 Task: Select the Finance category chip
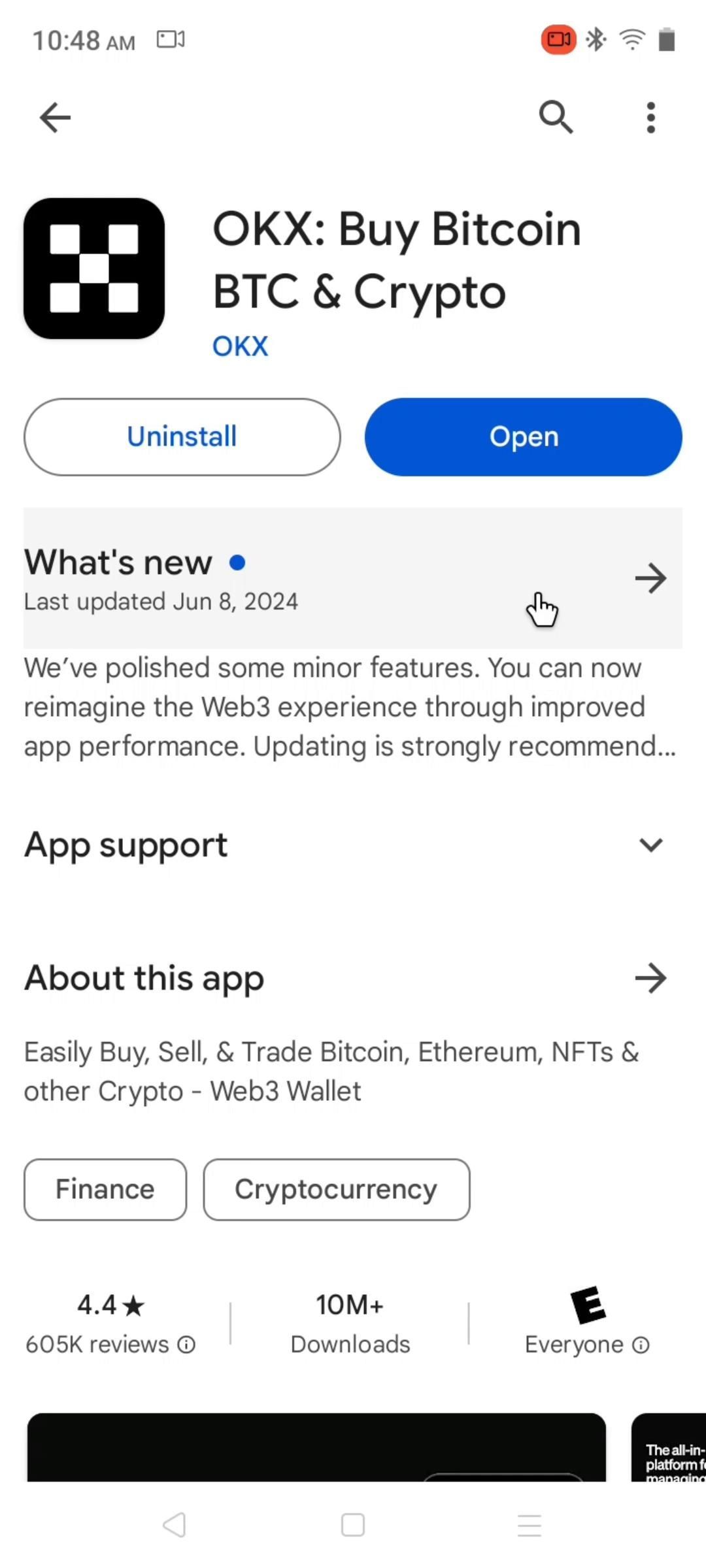[x=105, y=1189]
